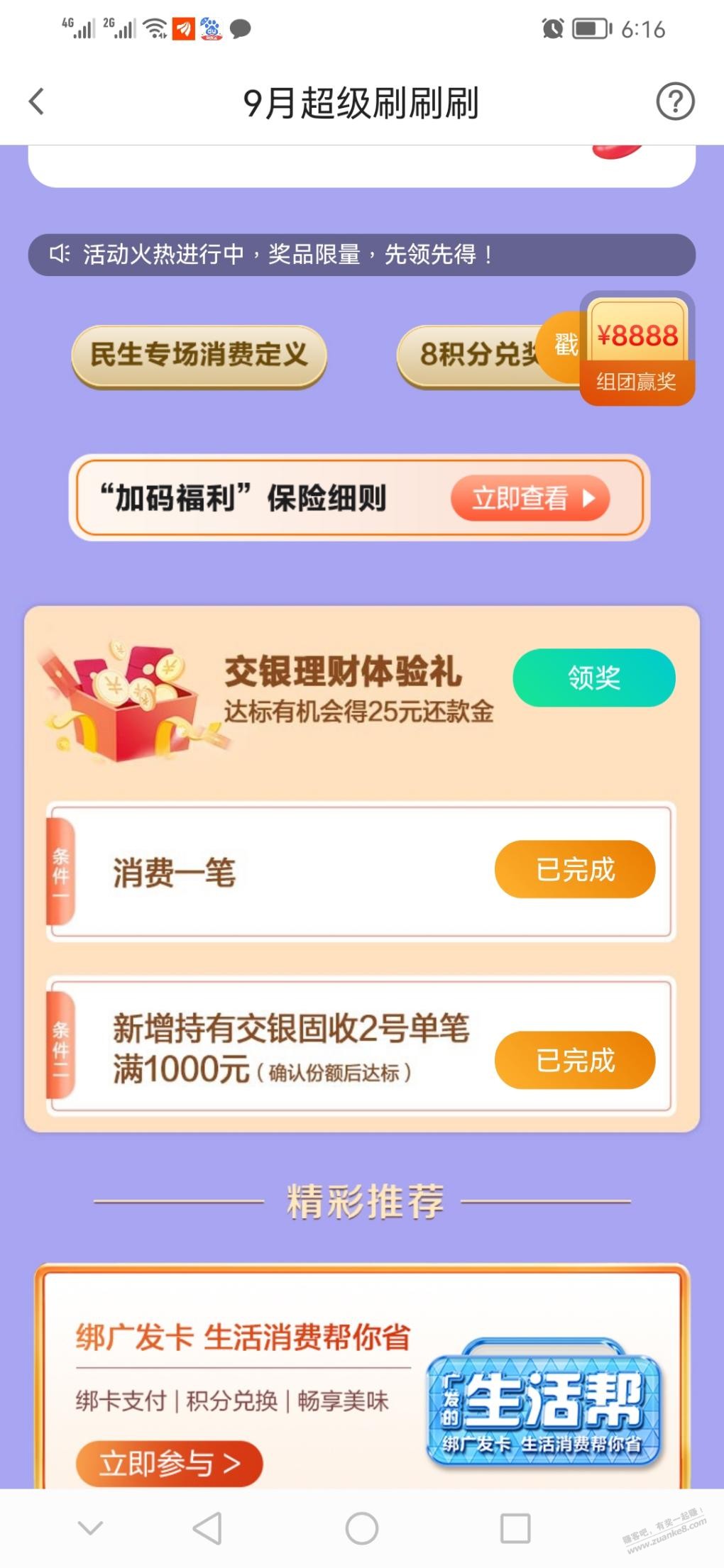The height and width of the screenshot is (1568, 724).
Task: Open 民生专场消费定义 details
Action: tap(199, 355)
